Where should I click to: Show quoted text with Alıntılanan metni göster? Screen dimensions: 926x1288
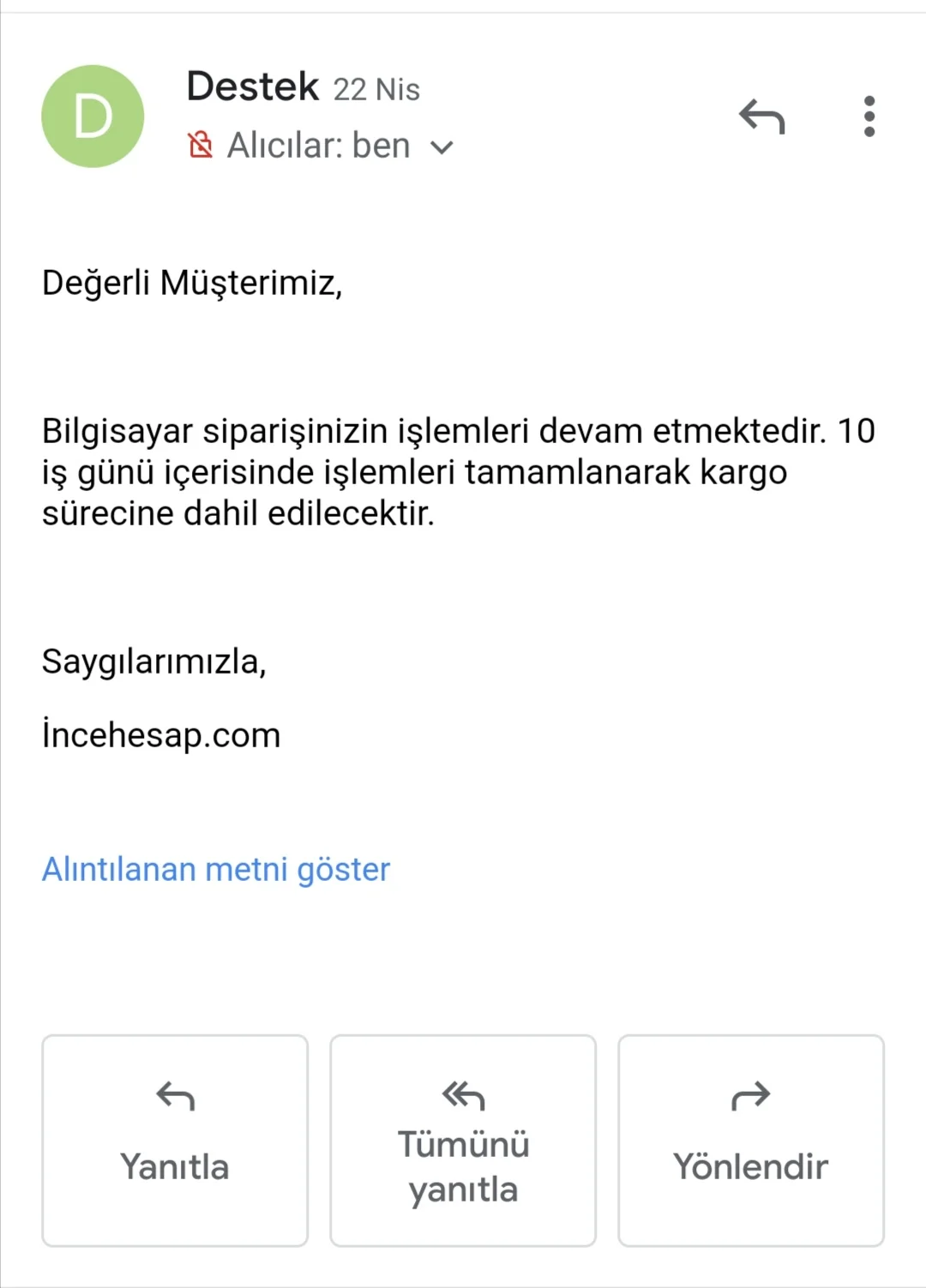click(x=215, y=869)
